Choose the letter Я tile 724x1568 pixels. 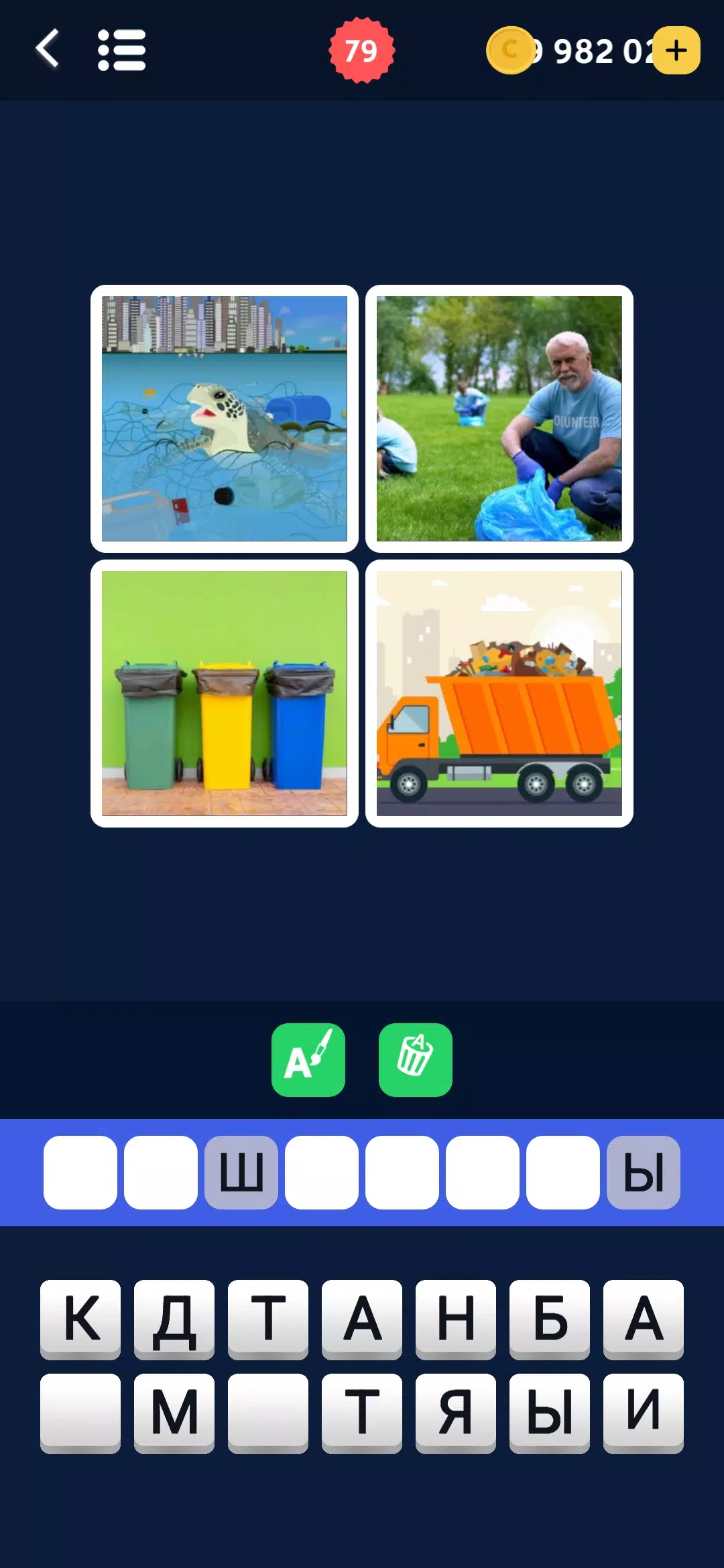tap(456, 1413)
